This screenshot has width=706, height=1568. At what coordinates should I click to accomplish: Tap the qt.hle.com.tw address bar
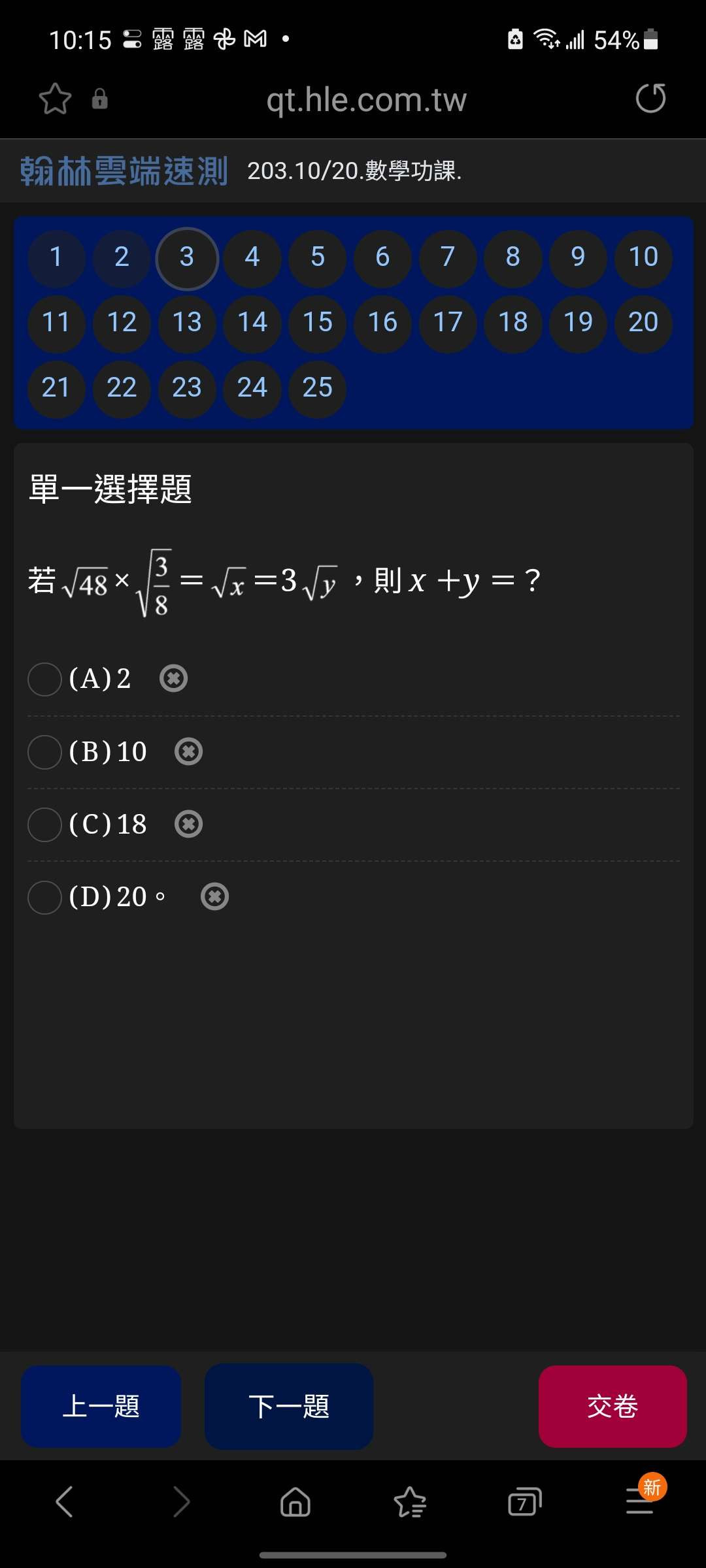[366, 100]
